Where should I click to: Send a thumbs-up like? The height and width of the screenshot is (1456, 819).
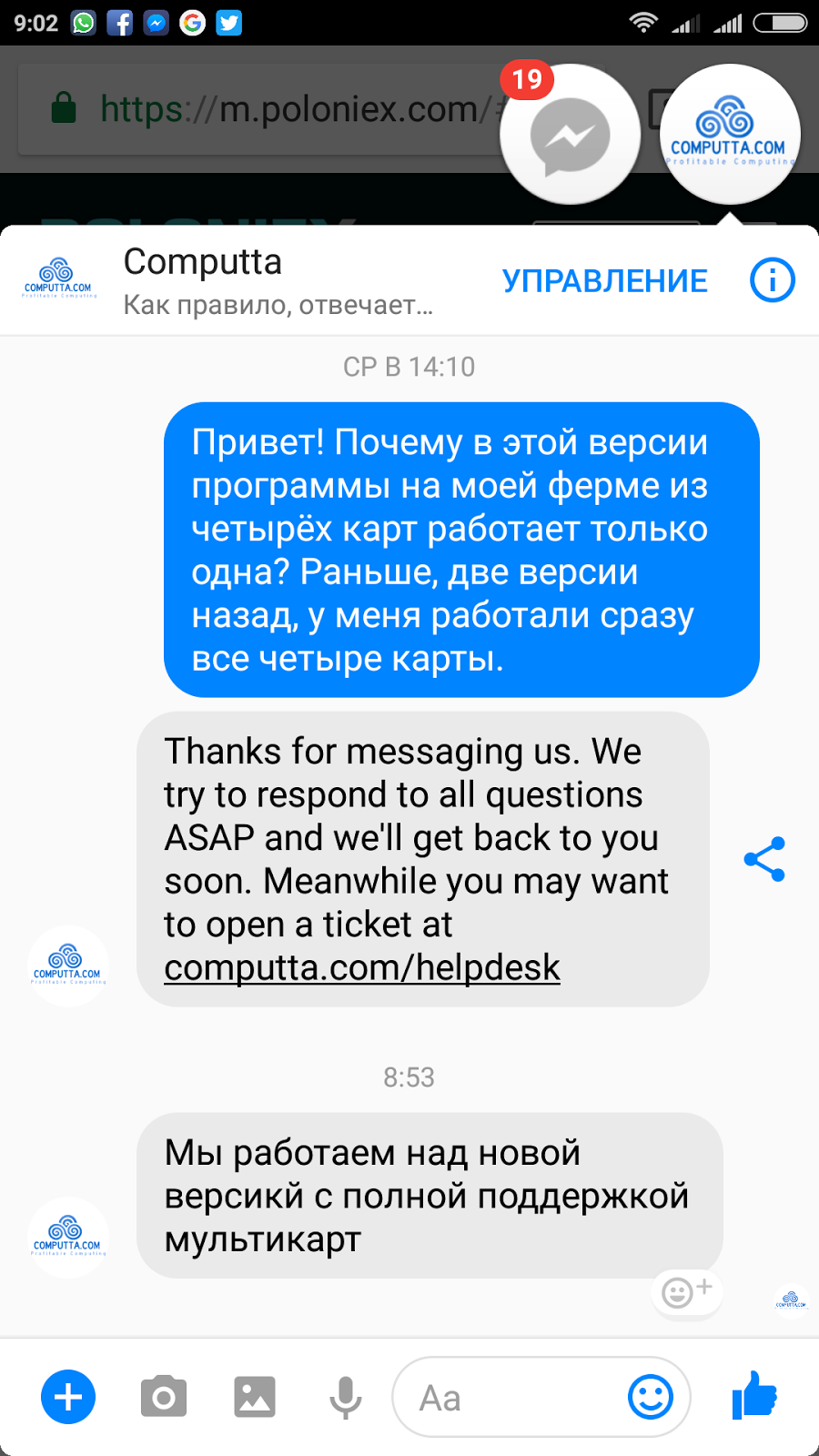tap(754, 1395)
